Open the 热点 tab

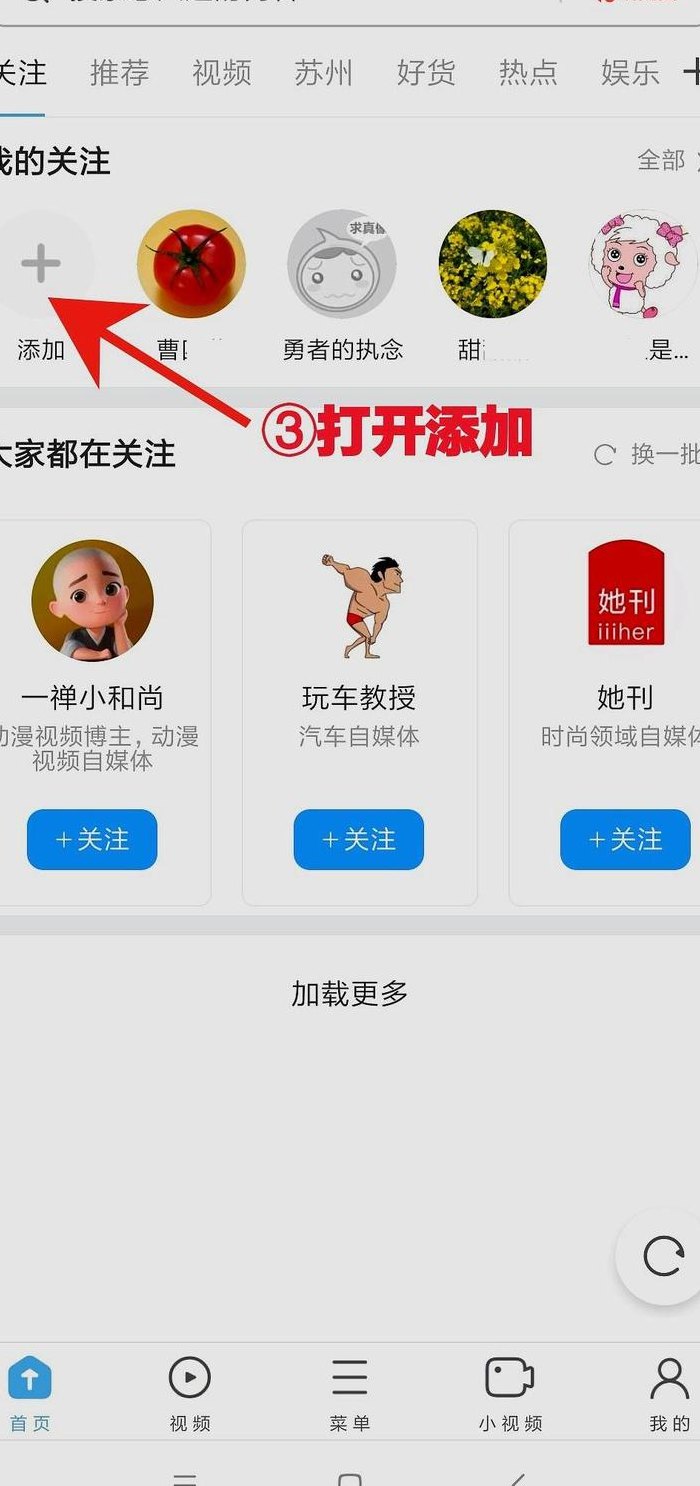(528, 72)
